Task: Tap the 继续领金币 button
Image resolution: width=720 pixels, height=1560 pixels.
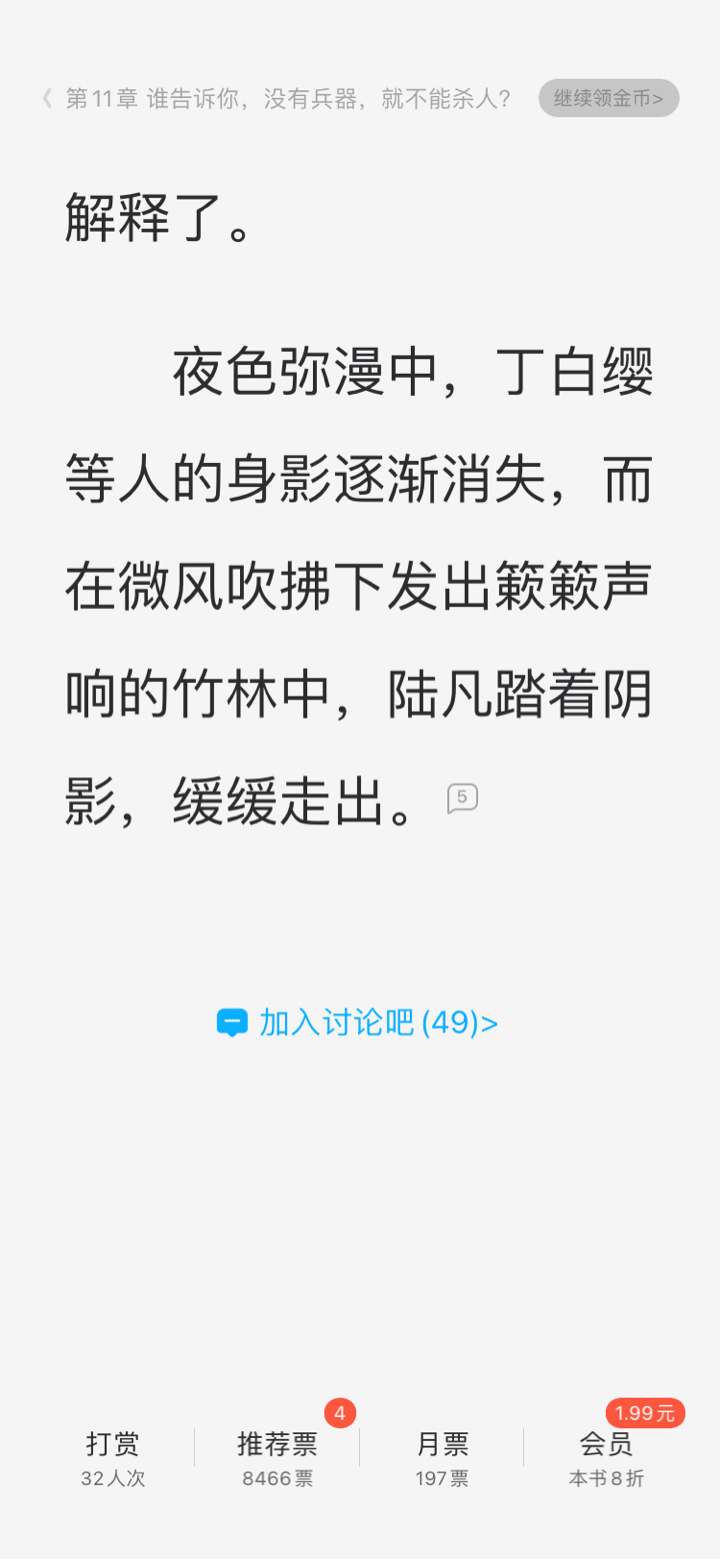Action: [608, 99]
